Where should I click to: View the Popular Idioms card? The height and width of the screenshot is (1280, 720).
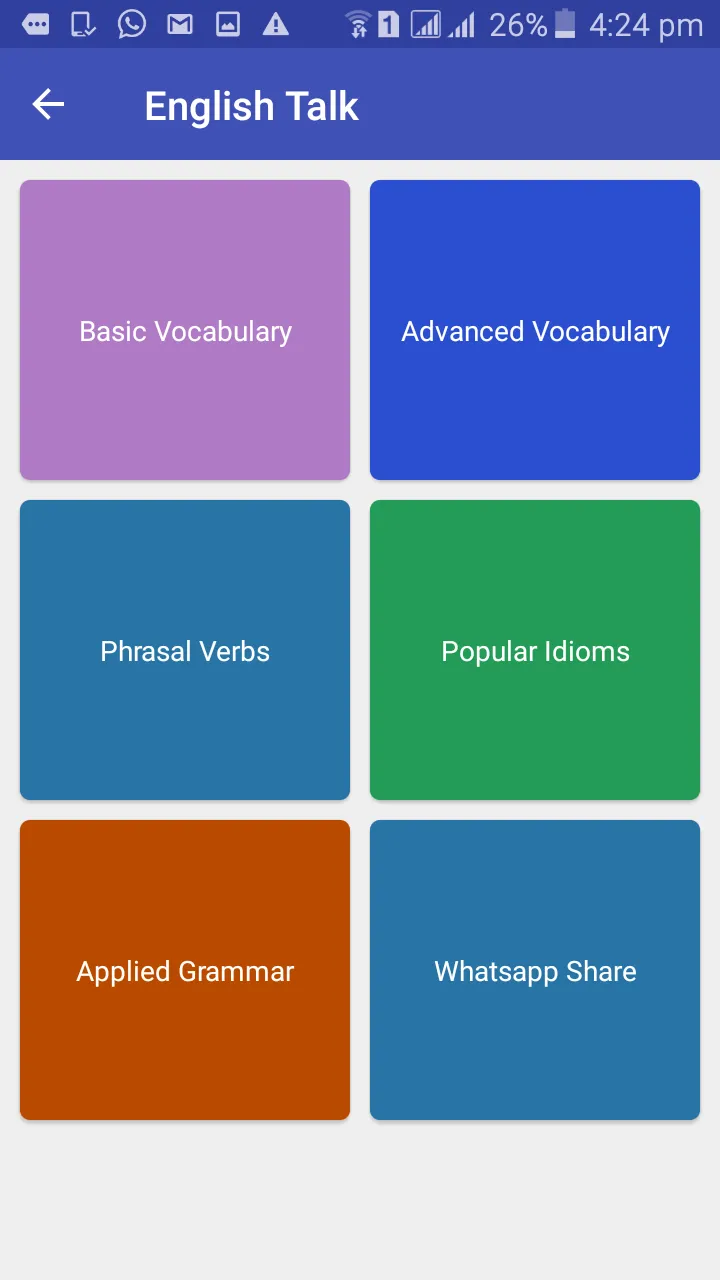click(x=535, y=650)
